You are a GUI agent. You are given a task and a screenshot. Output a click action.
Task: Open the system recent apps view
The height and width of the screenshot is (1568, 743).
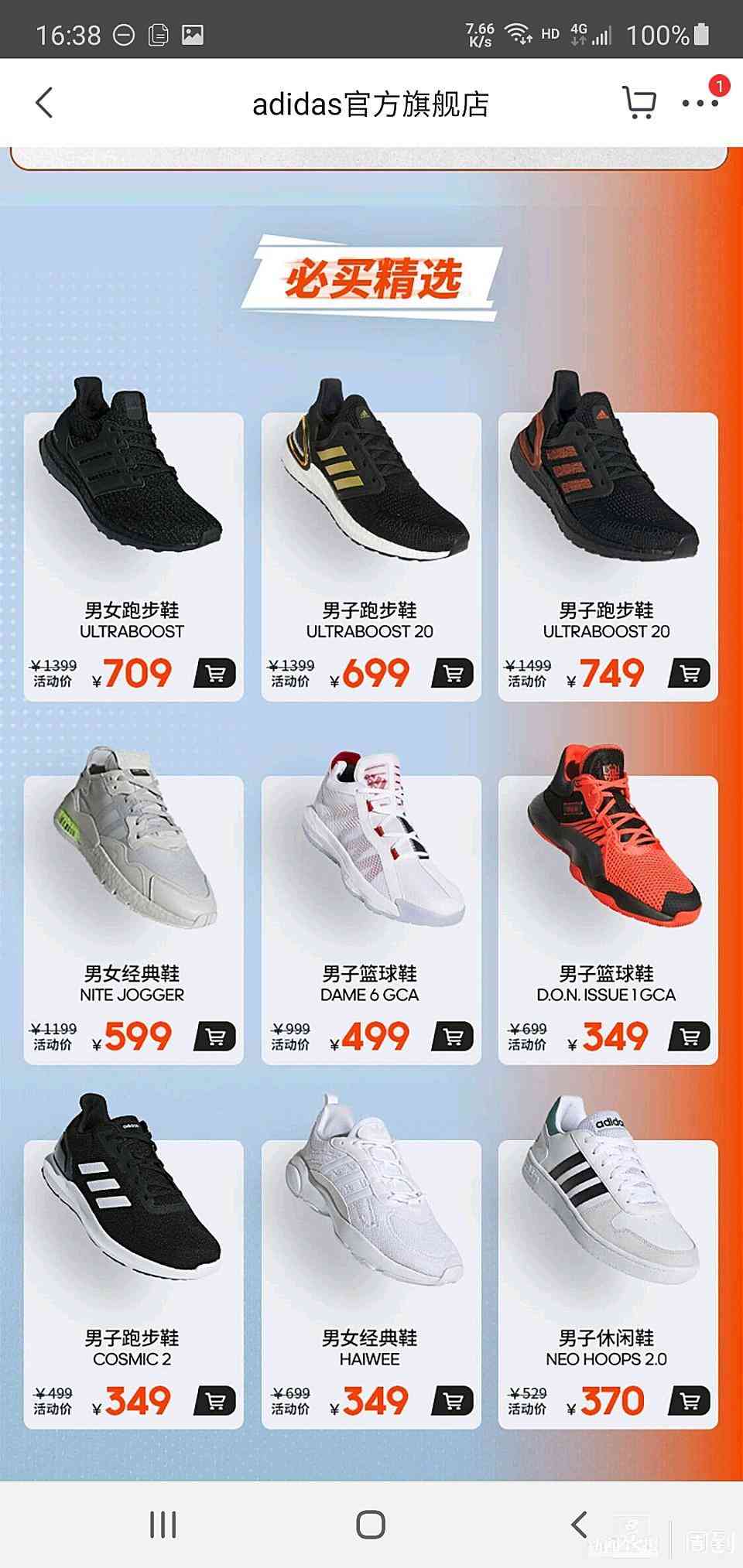[x=163, y=1525]
